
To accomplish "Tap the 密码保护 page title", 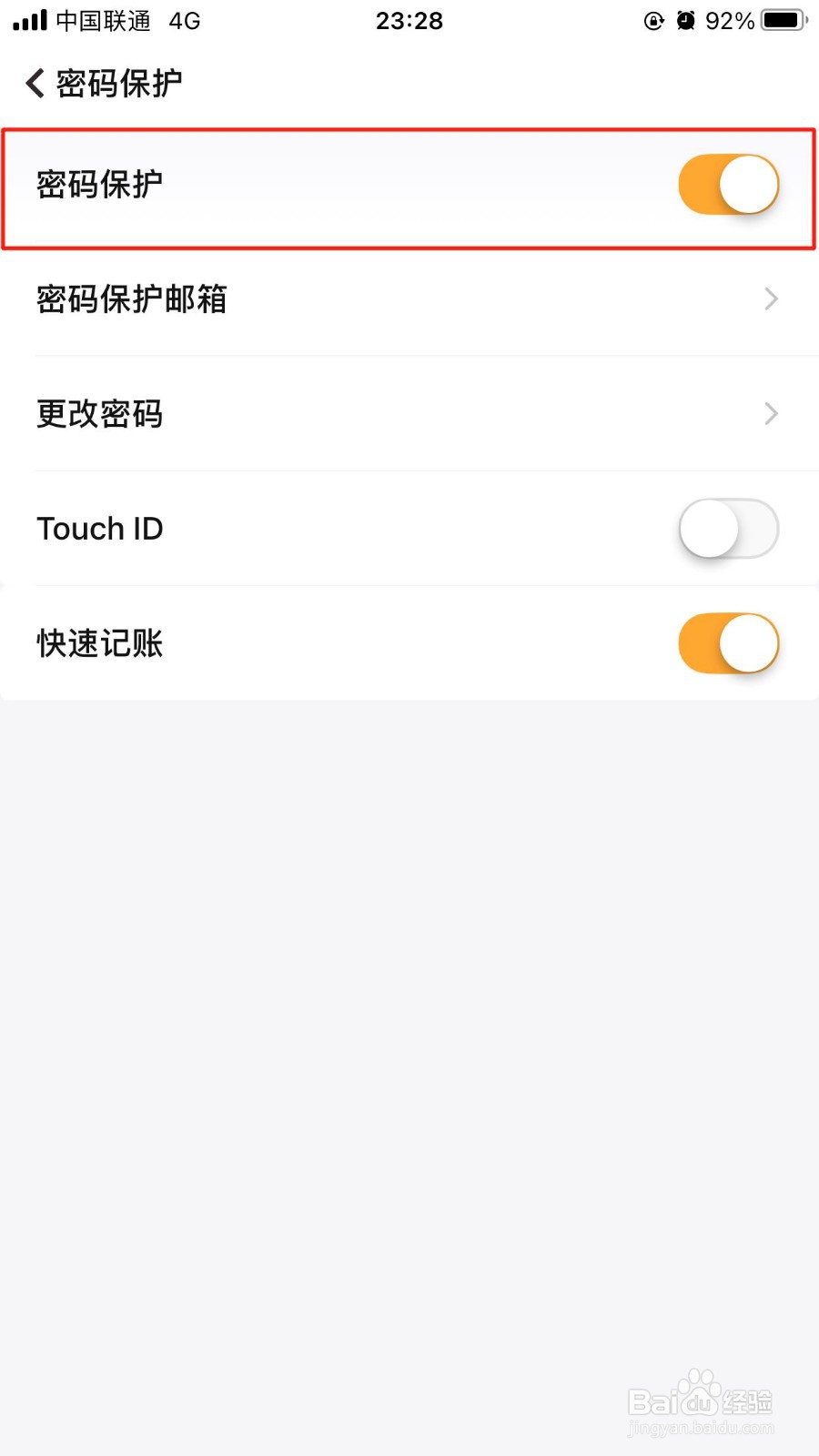I will click(118, 83).
